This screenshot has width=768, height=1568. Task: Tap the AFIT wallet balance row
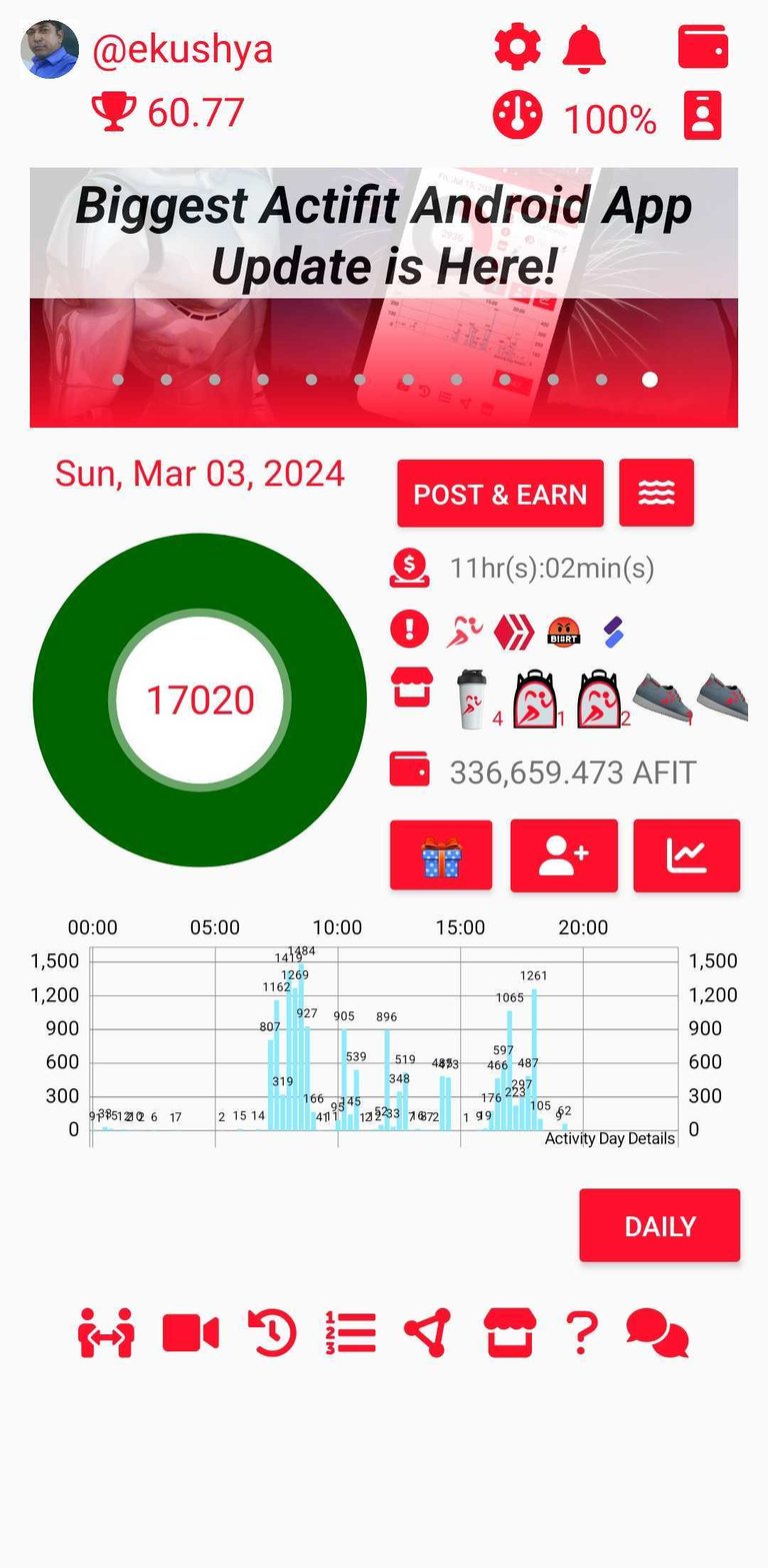[543, 773]
